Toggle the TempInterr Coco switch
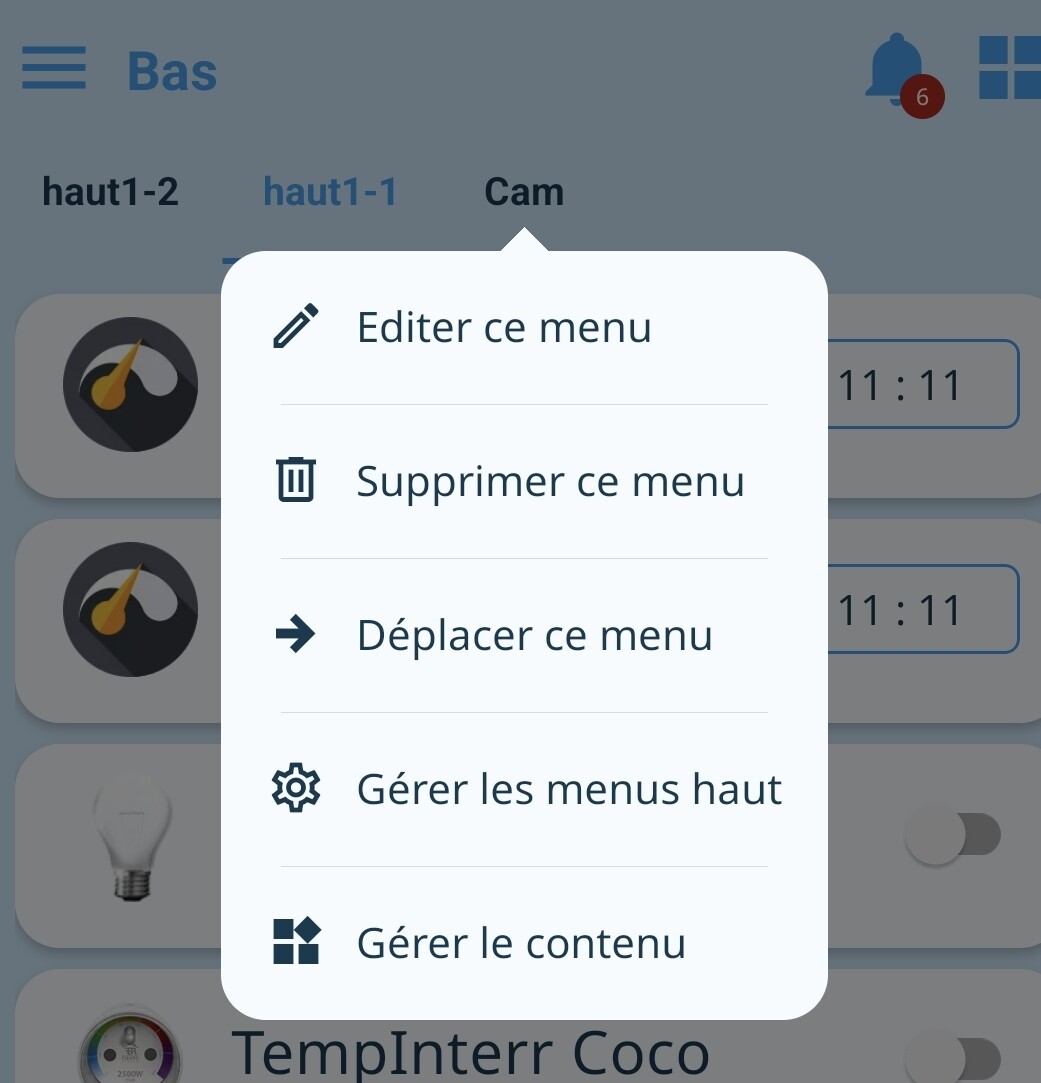 pyautogui.click(x=954, y=1058)
